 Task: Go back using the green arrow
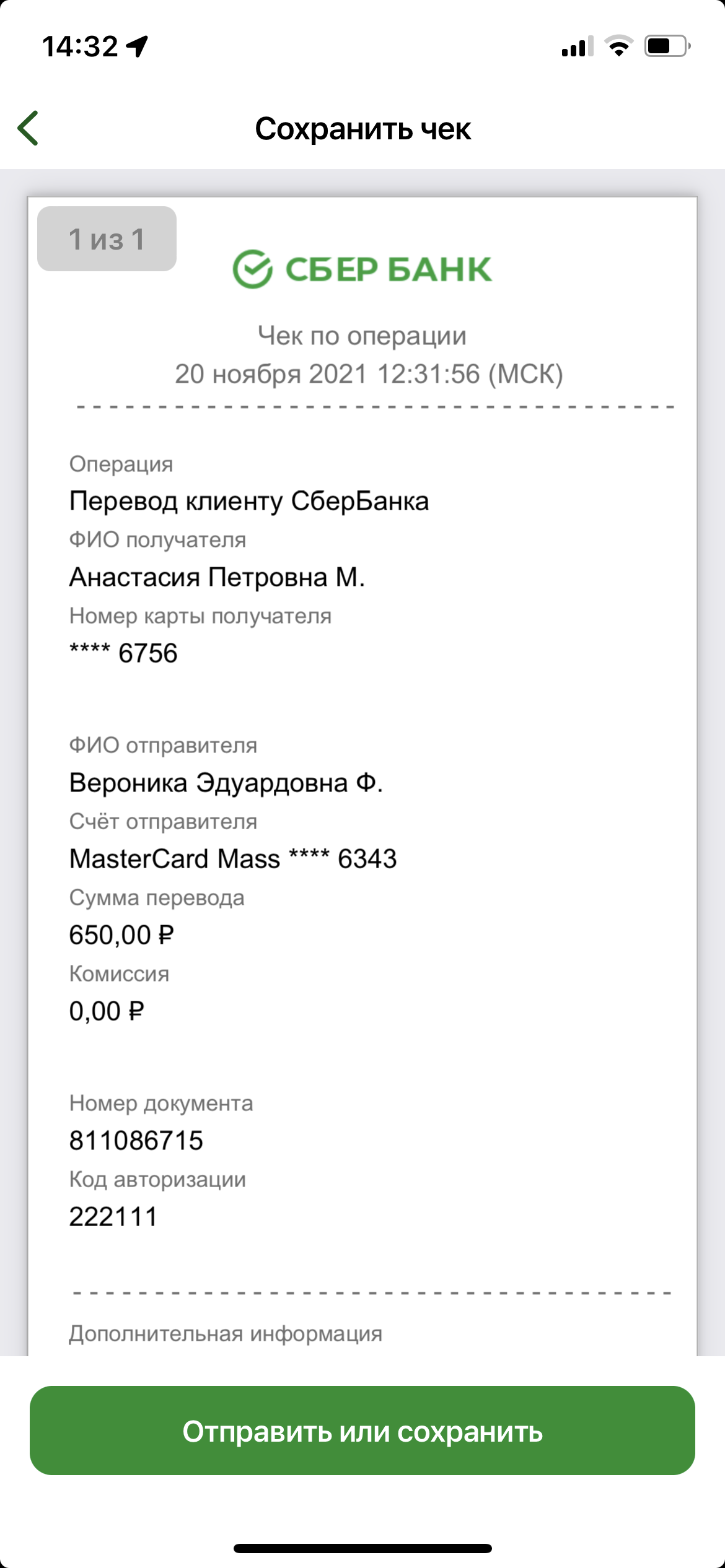[29, 128]
